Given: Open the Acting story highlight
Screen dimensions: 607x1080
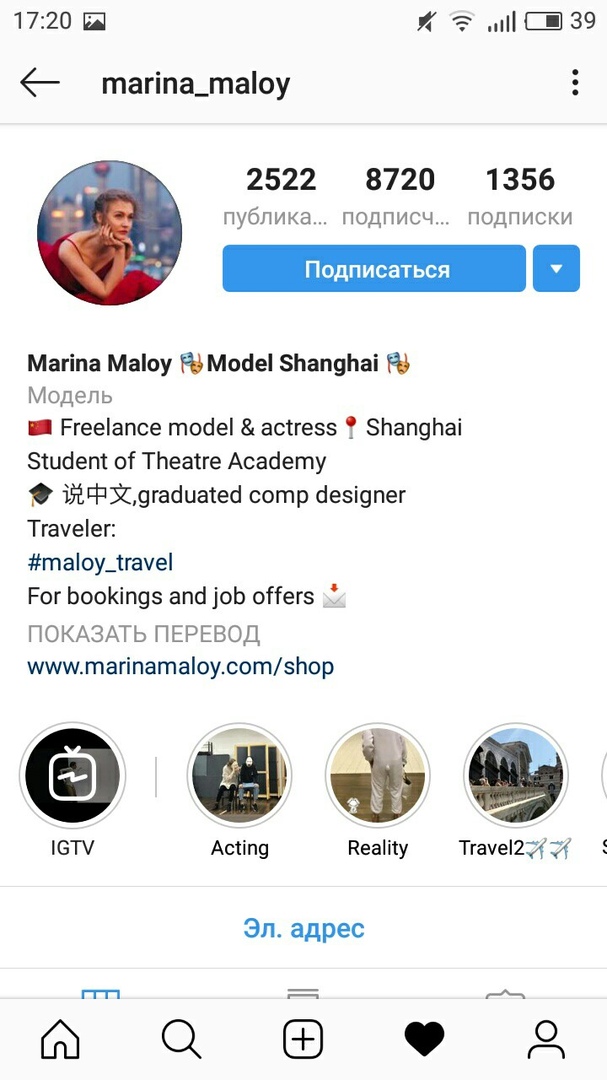Looking at the screenshot, I should coord(240,777).
